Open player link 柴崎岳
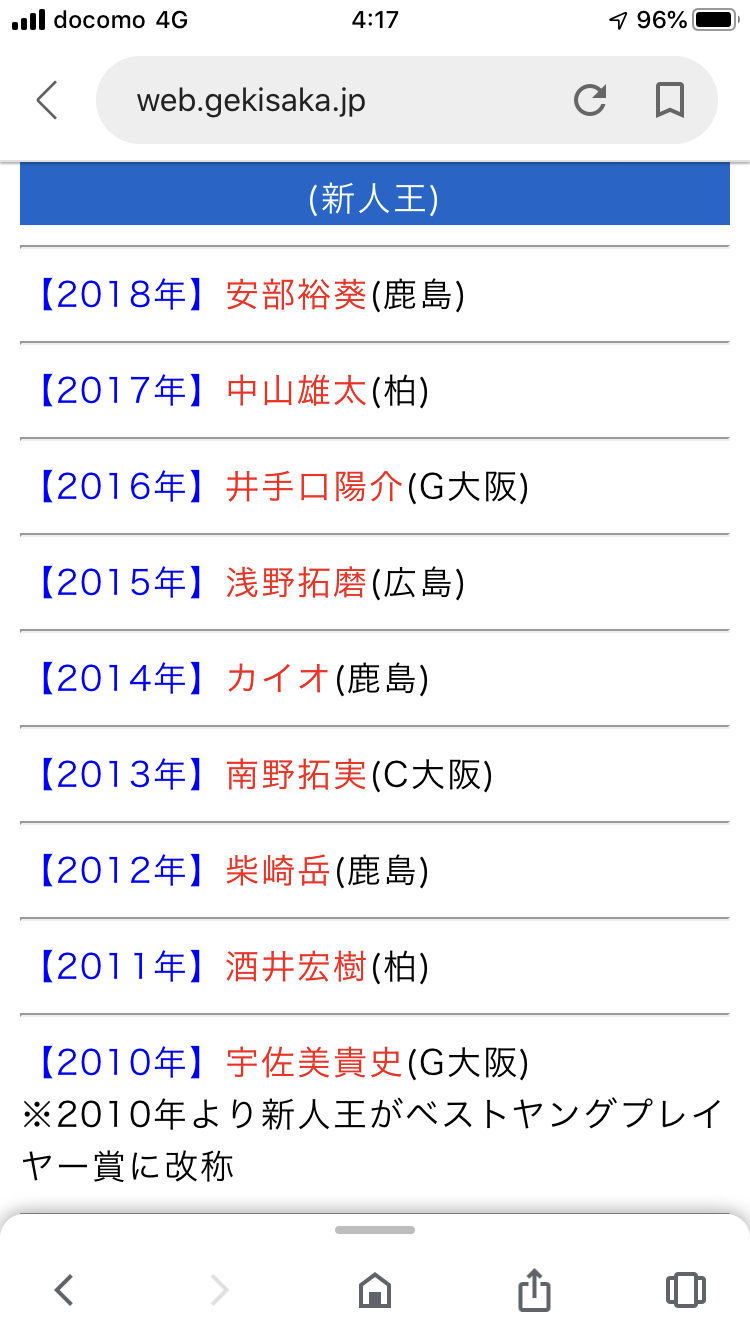The image size is (750, 1334). coord(279,870)
